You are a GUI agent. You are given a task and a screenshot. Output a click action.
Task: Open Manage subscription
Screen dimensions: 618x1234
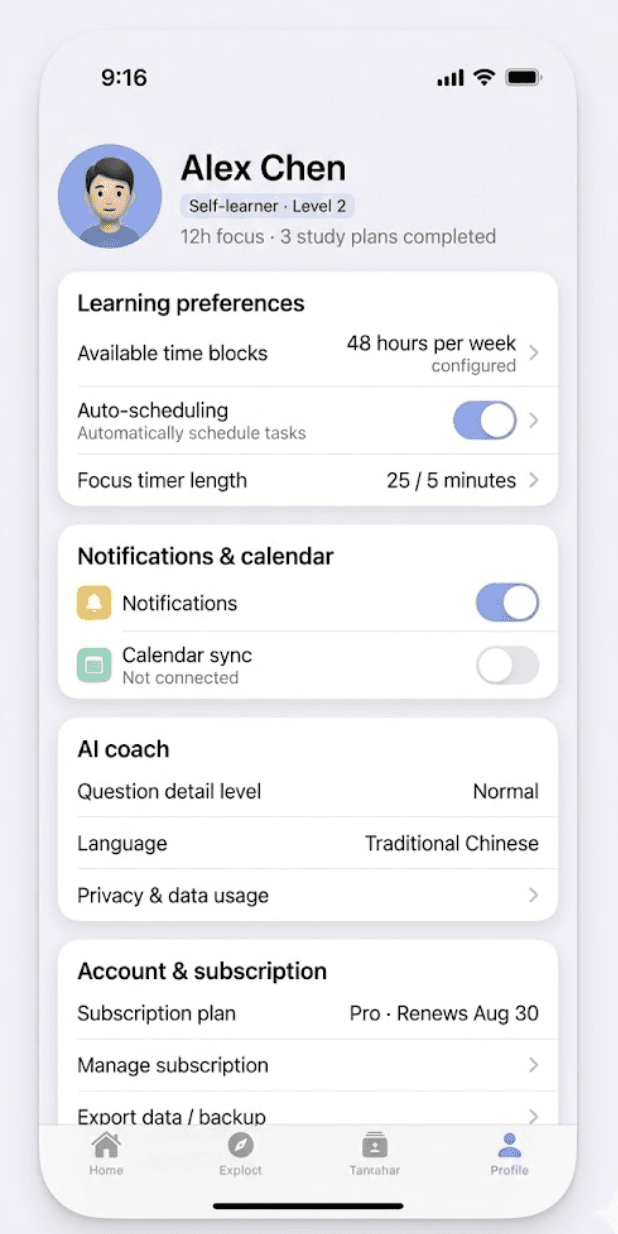coord(308,1065)
